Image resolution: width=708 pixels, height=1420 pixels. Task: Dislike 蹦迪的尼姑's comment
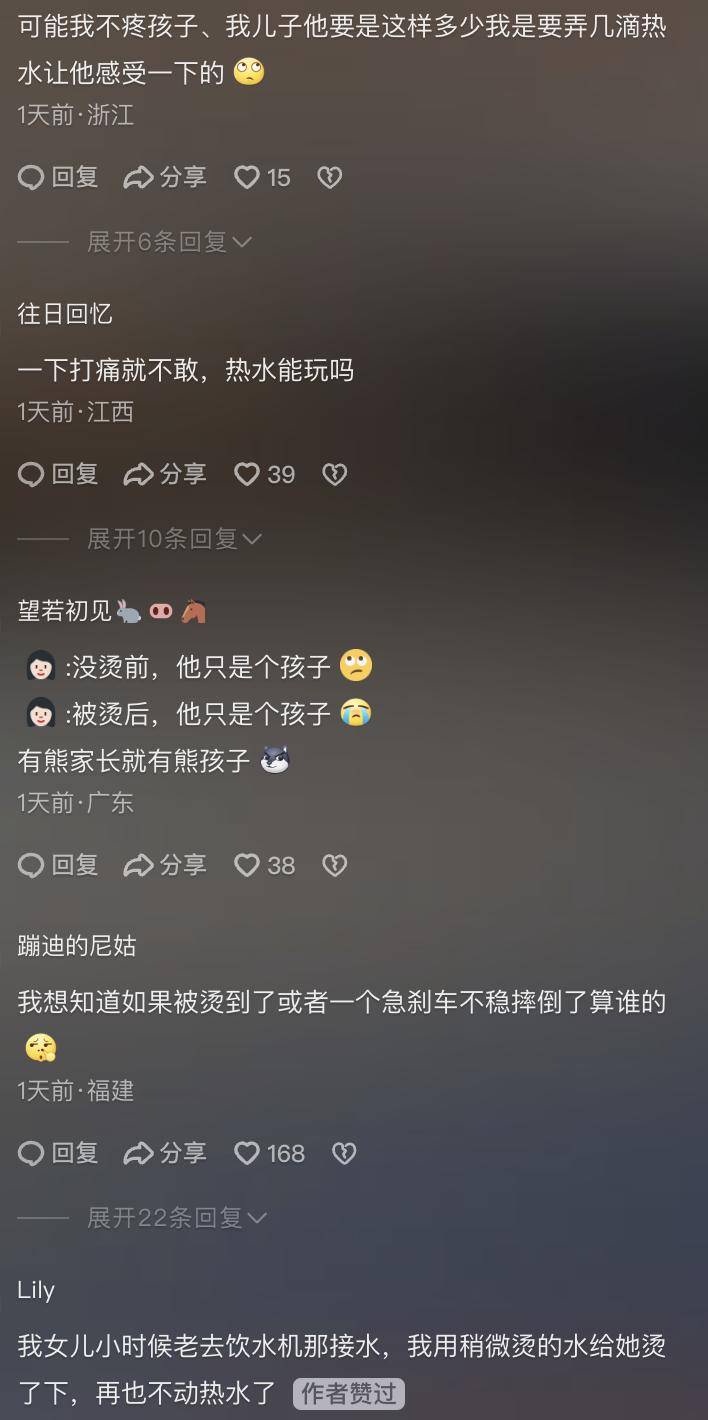coord(344,1153)
